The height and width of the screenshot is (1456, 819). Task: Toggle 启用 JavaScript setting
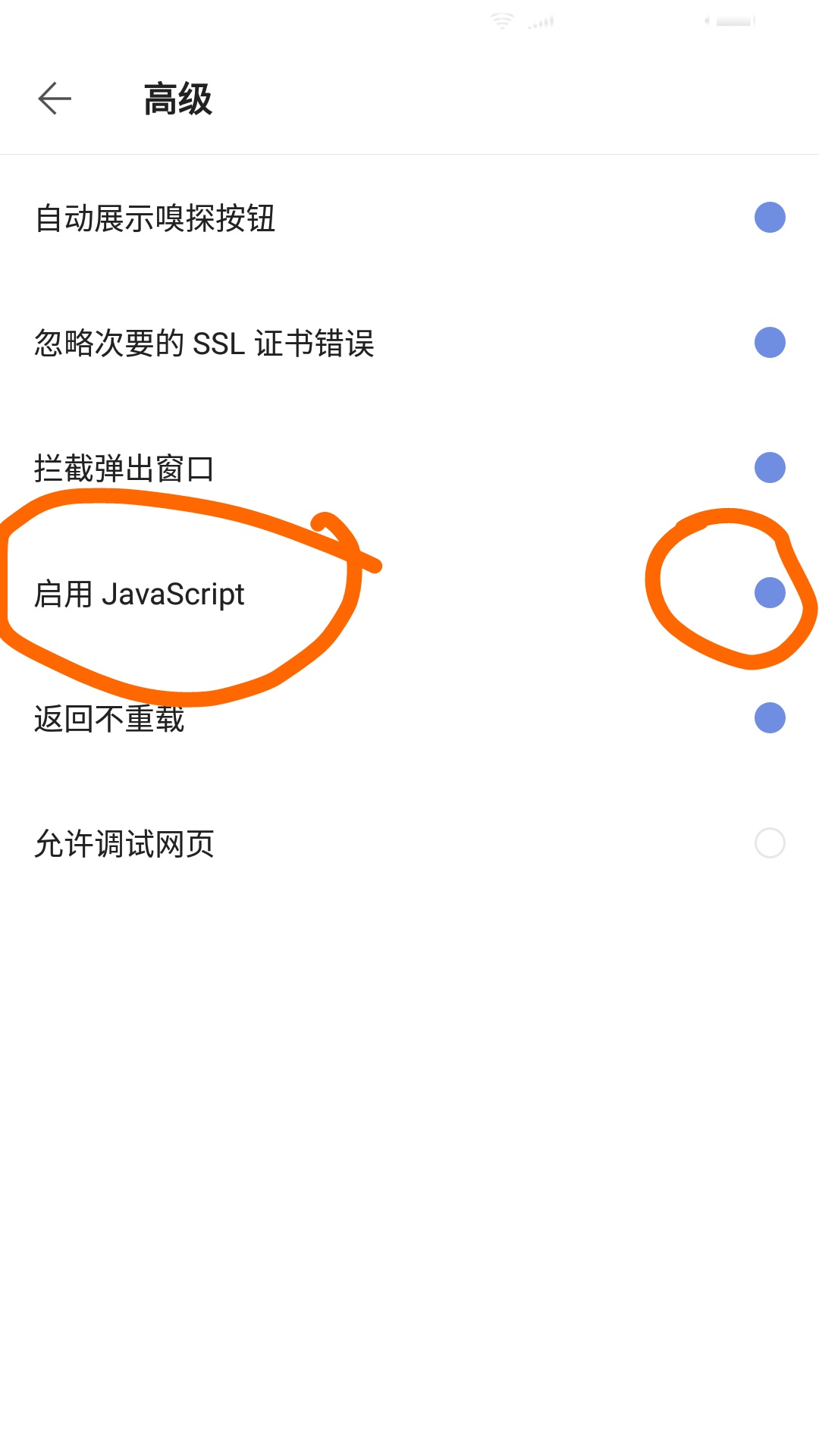pyautogui.click(x=770, y=593)
